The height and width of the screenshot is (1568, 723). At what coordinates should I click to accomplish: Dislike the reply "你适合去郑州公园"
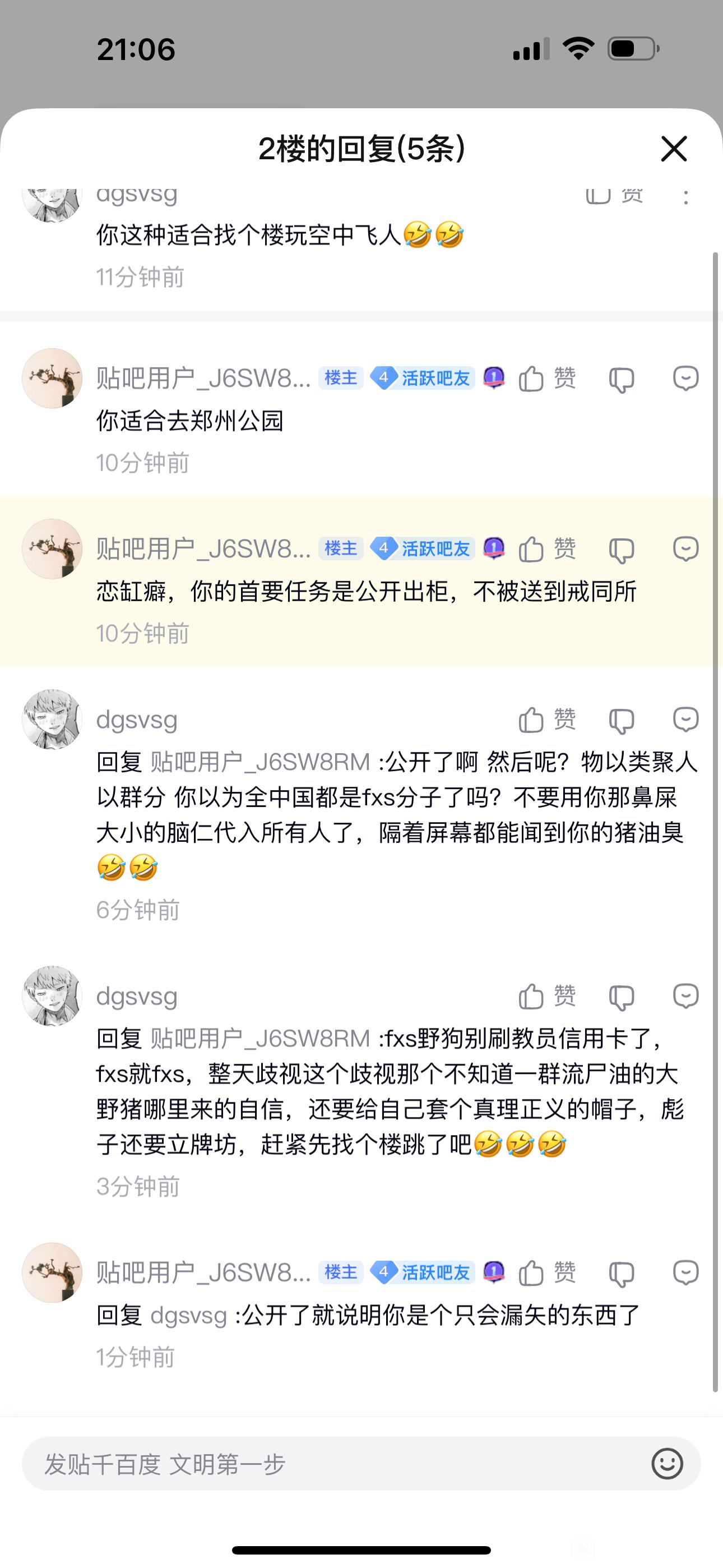click(622, 379)
